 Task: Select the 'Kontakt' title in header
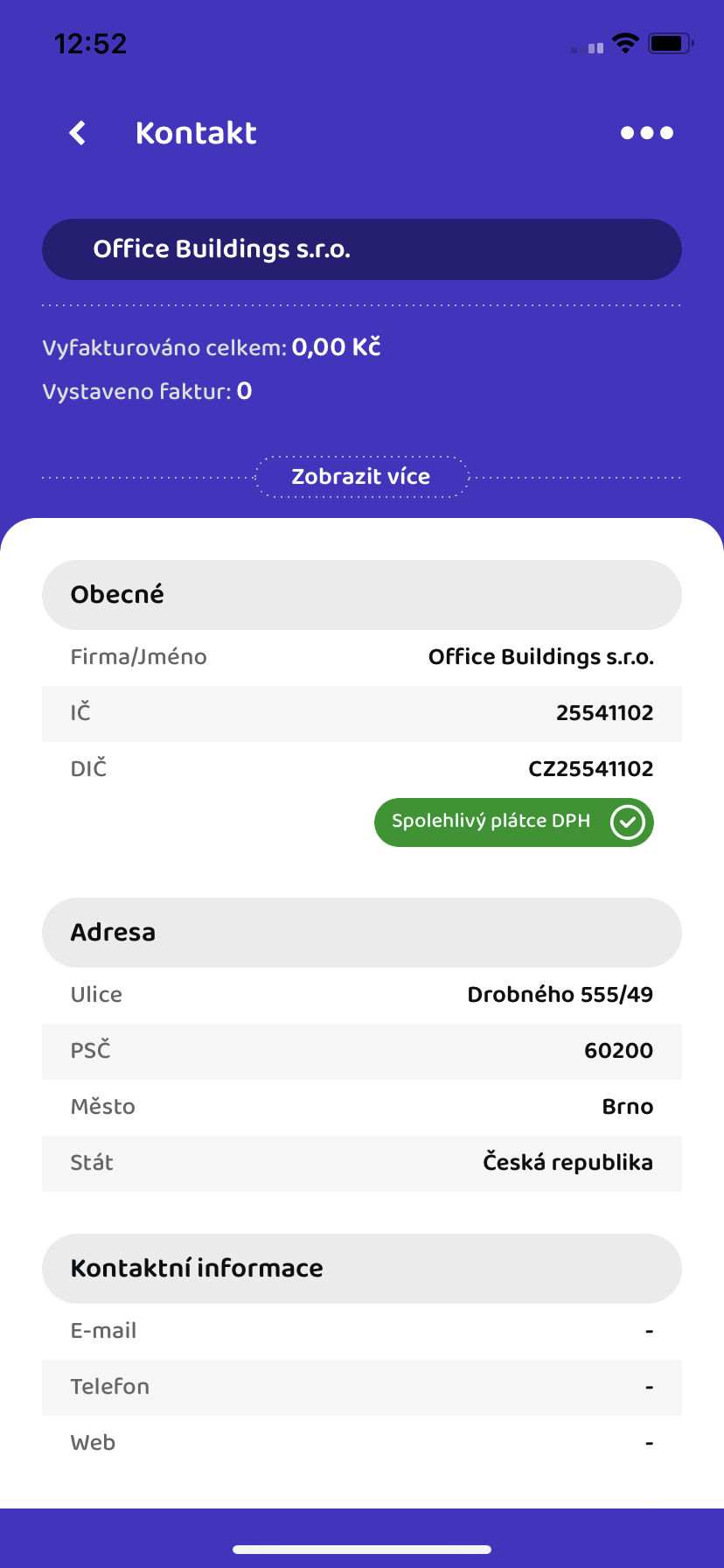[x=196, y=132]
